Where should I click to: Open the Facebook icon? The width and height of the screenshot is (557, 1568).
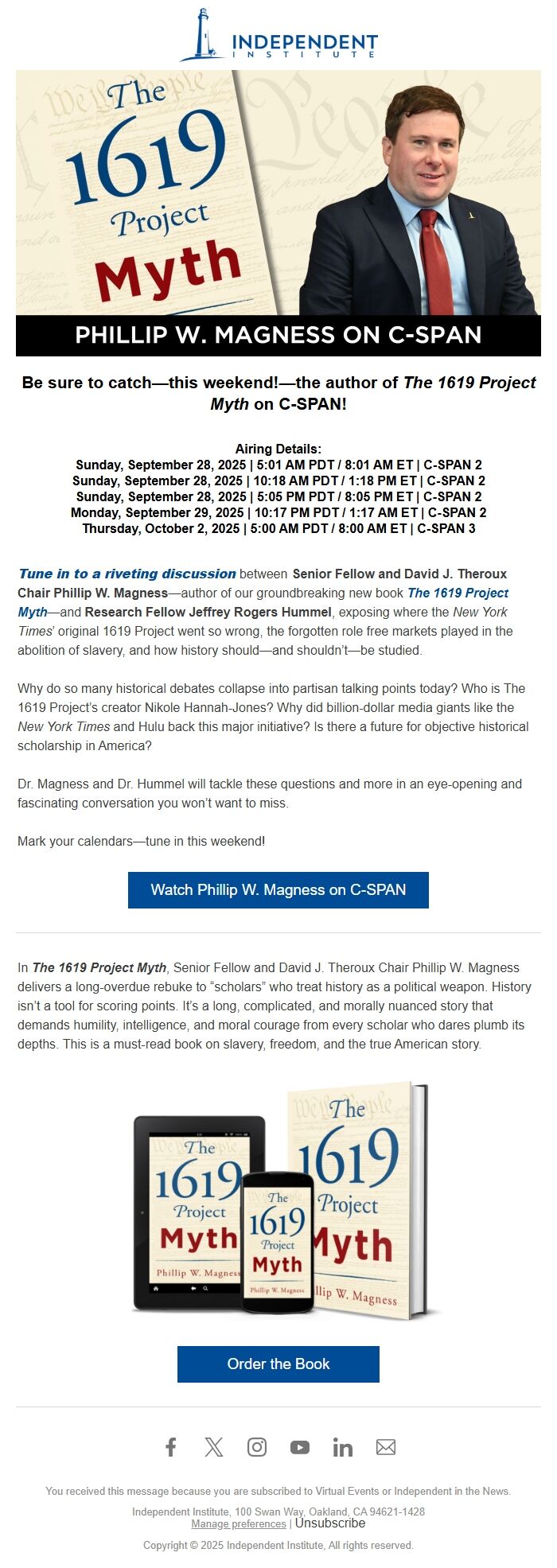(x=171, y=1447)
